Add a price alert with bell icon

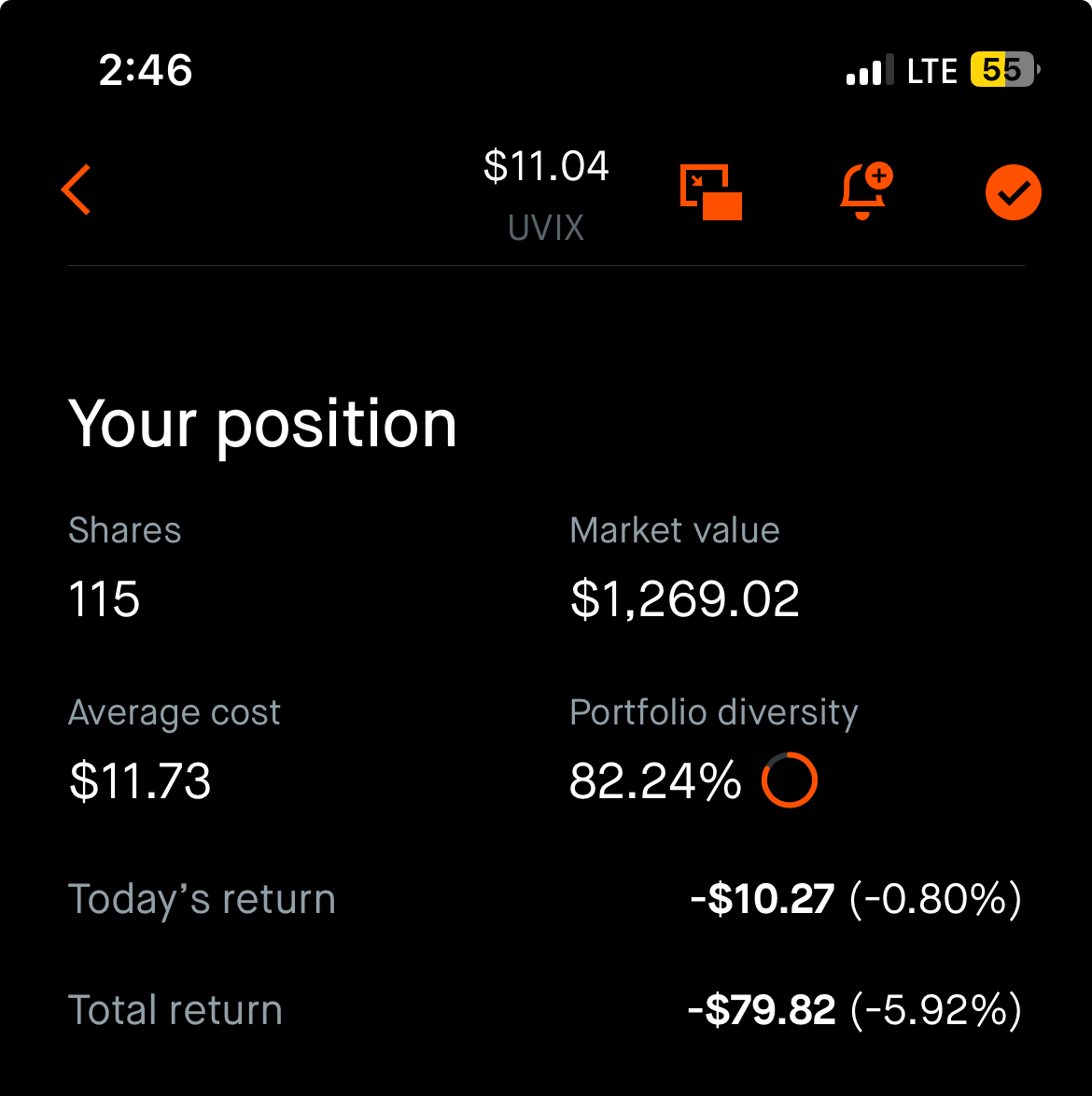pos(865,190)
